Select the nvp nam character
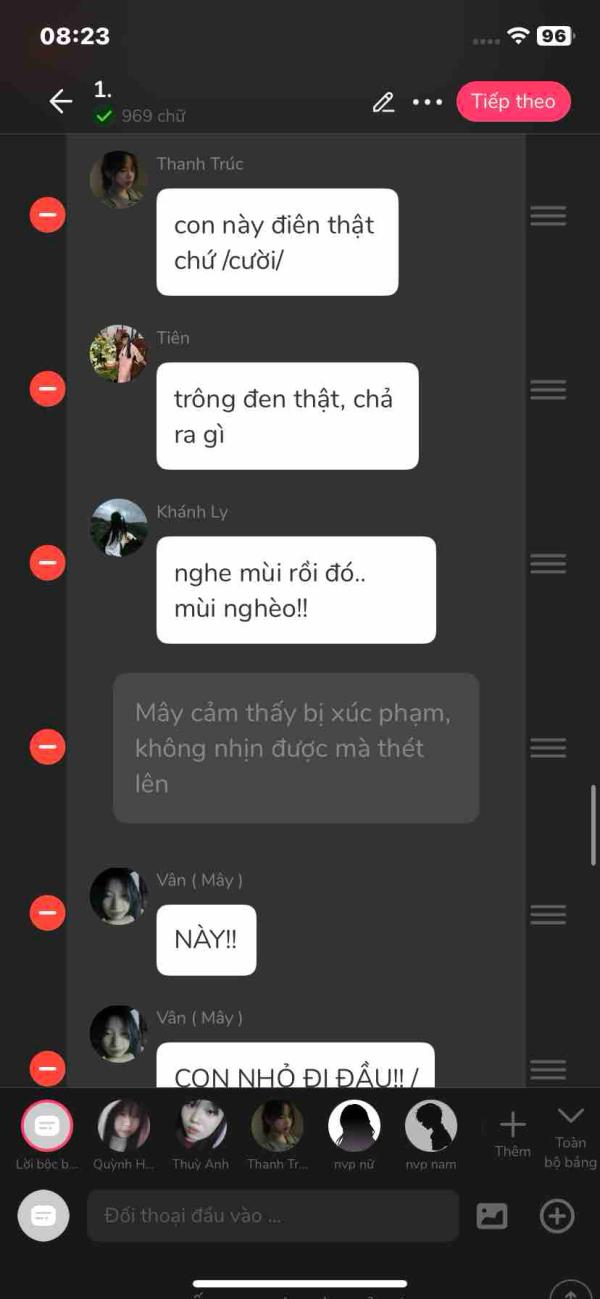The width and height of the screenshot is (600, 1299). point(431,1136)
